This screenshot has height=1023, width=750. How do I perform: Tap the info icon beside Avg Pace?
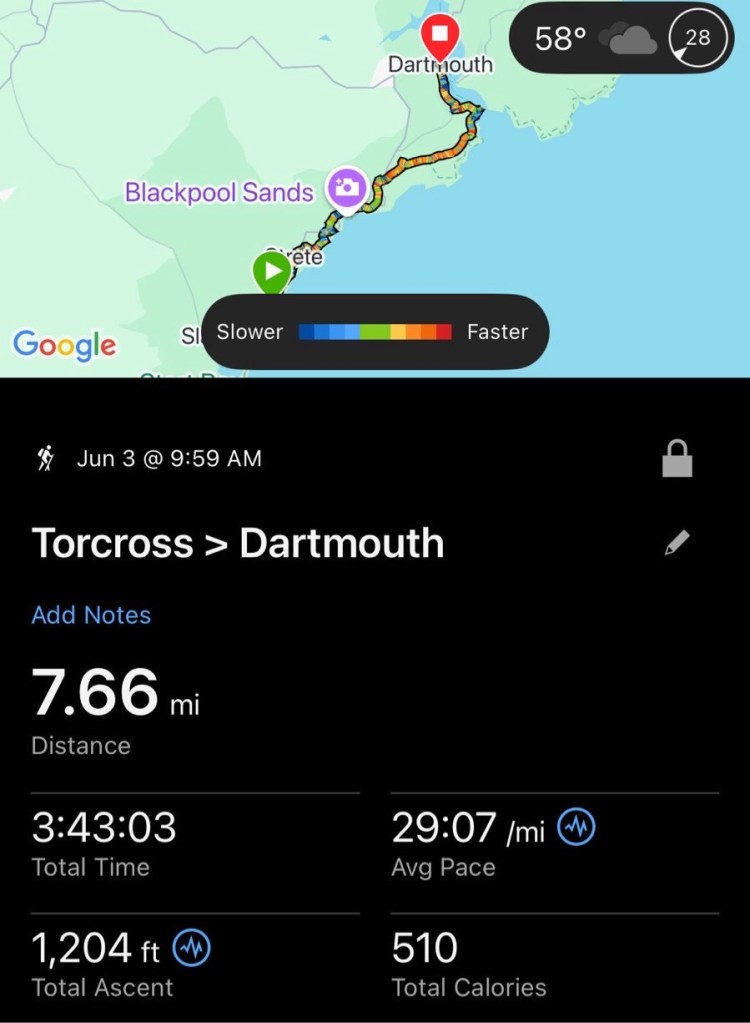(x=577, y=827)
